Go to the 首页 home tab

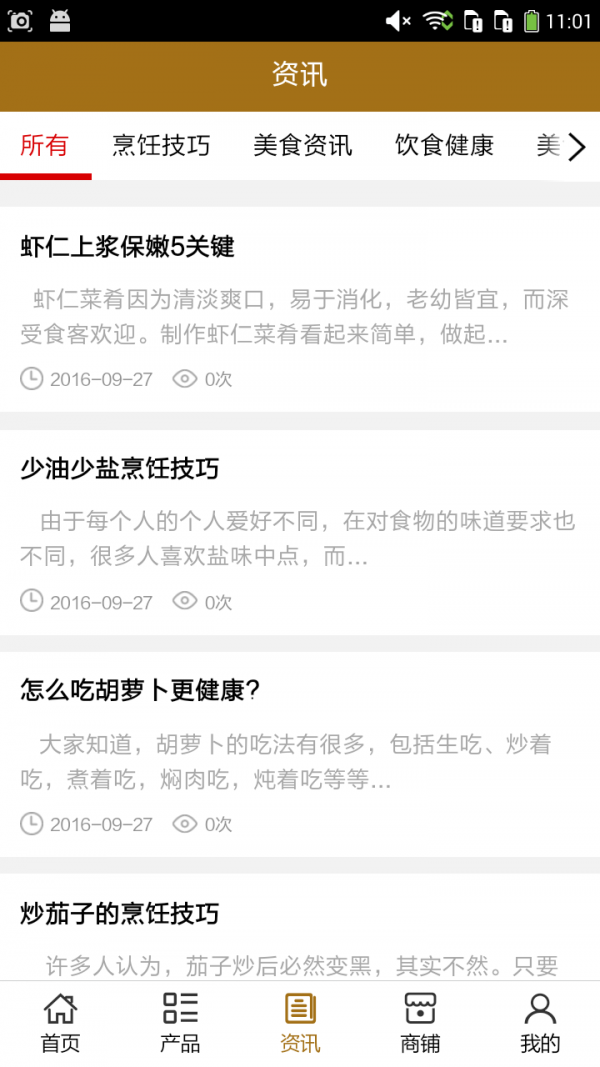[60, 1023]
